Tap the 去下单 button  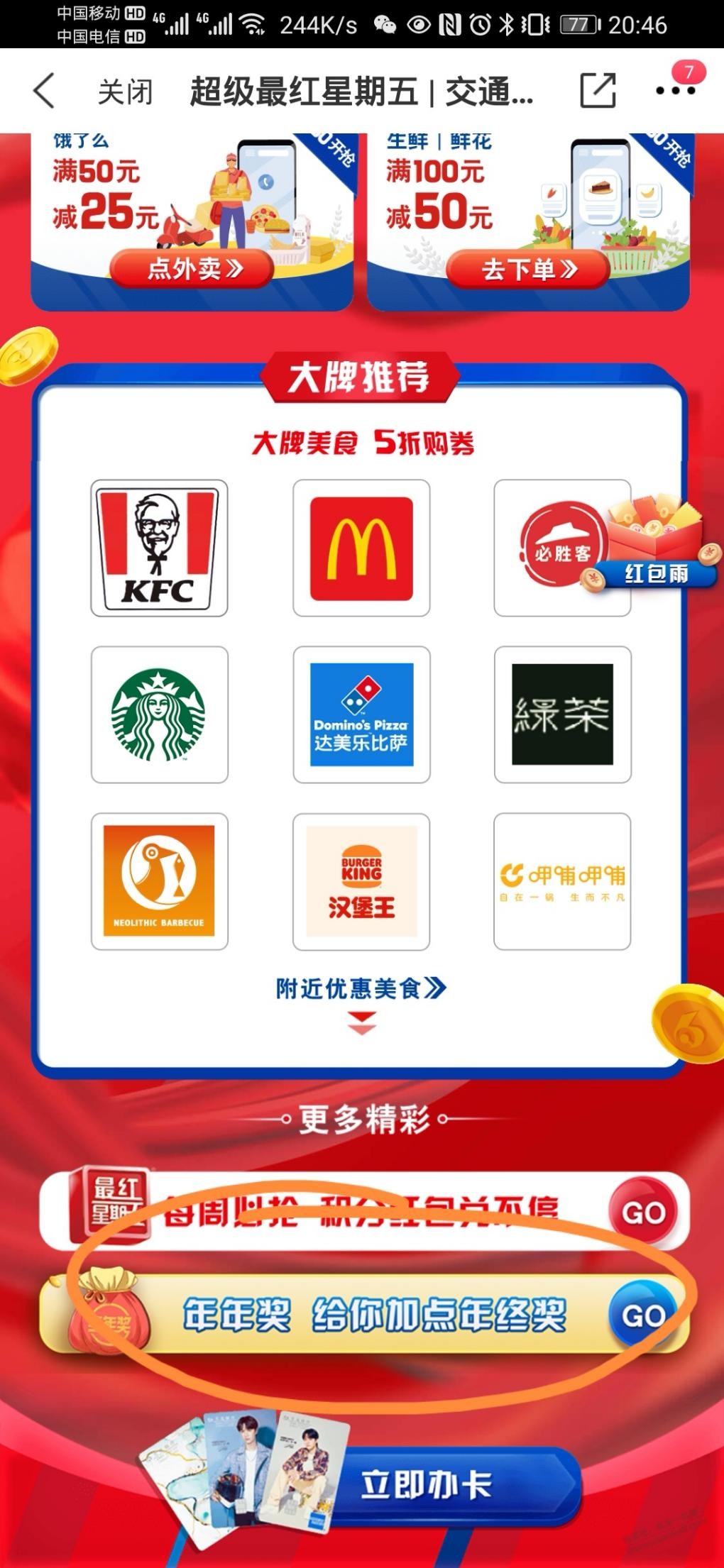point(529,270)
